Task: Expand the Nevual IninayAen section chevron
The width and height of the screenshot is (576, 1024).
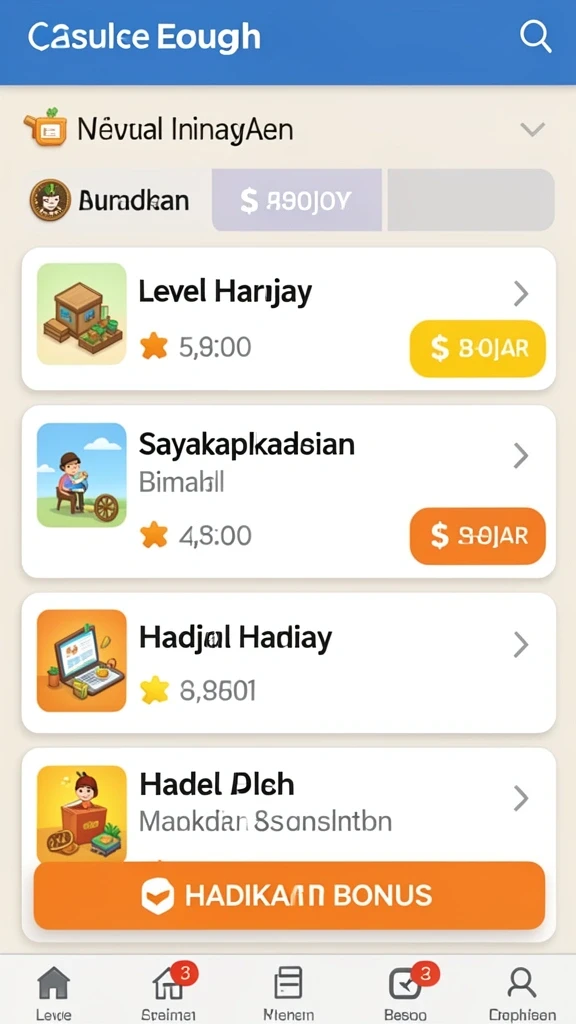Action: pyautogui.click(x=532, y=129)
